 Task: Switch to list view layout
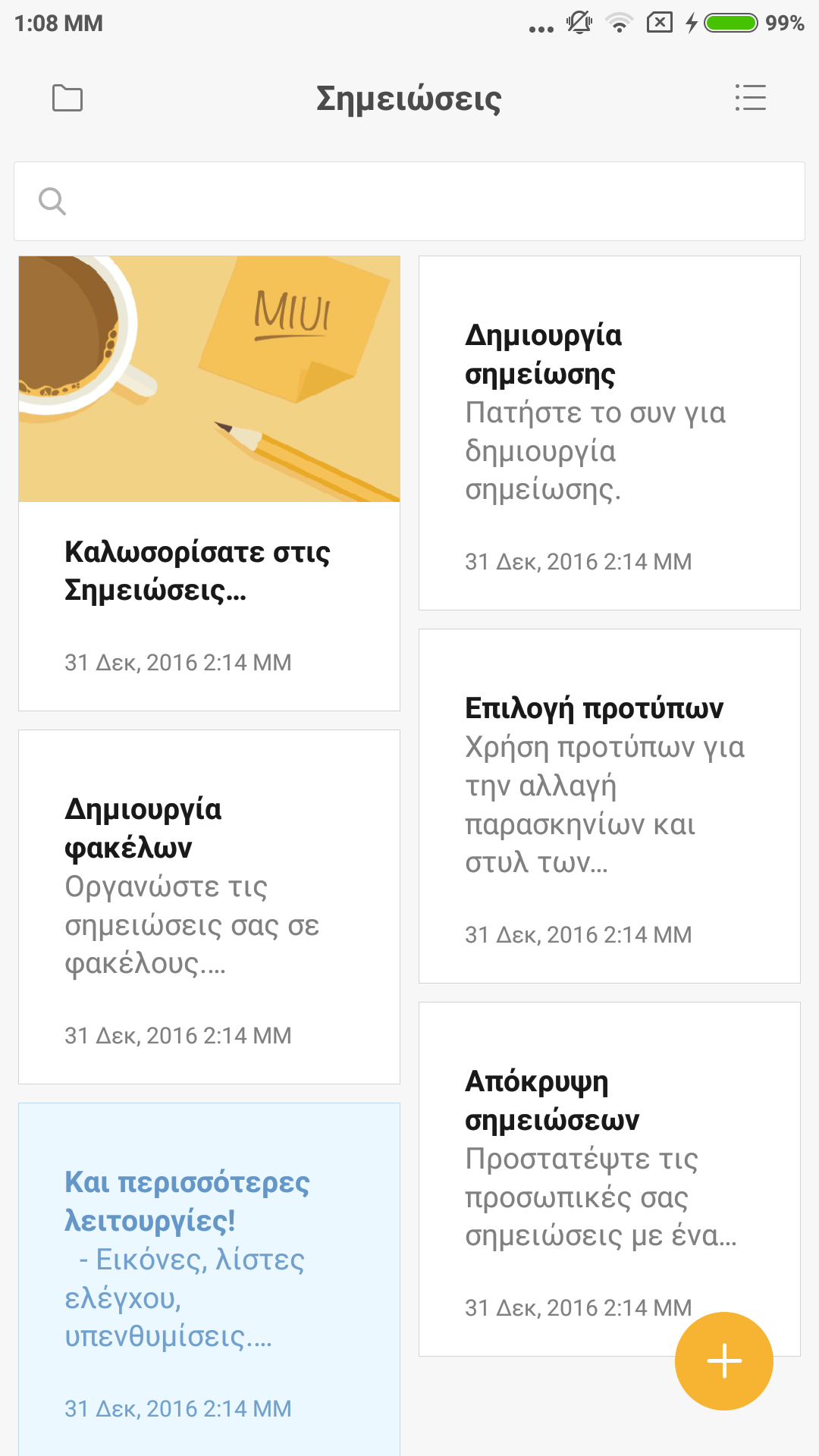point(751,98)
